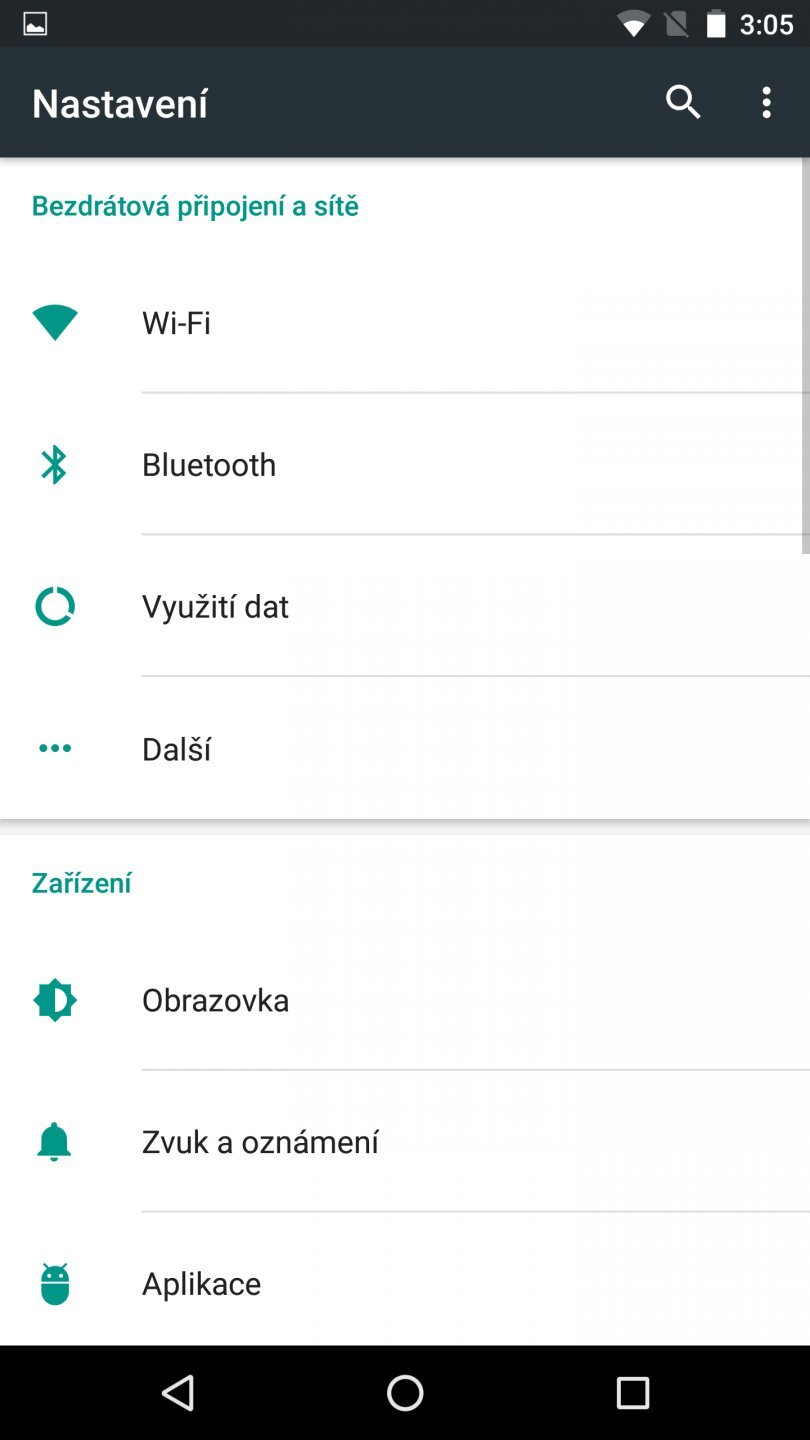Select the display brightness icon beside Obrazovka
The height and width of the screenshot is (1440, 810).
point(54,999)
